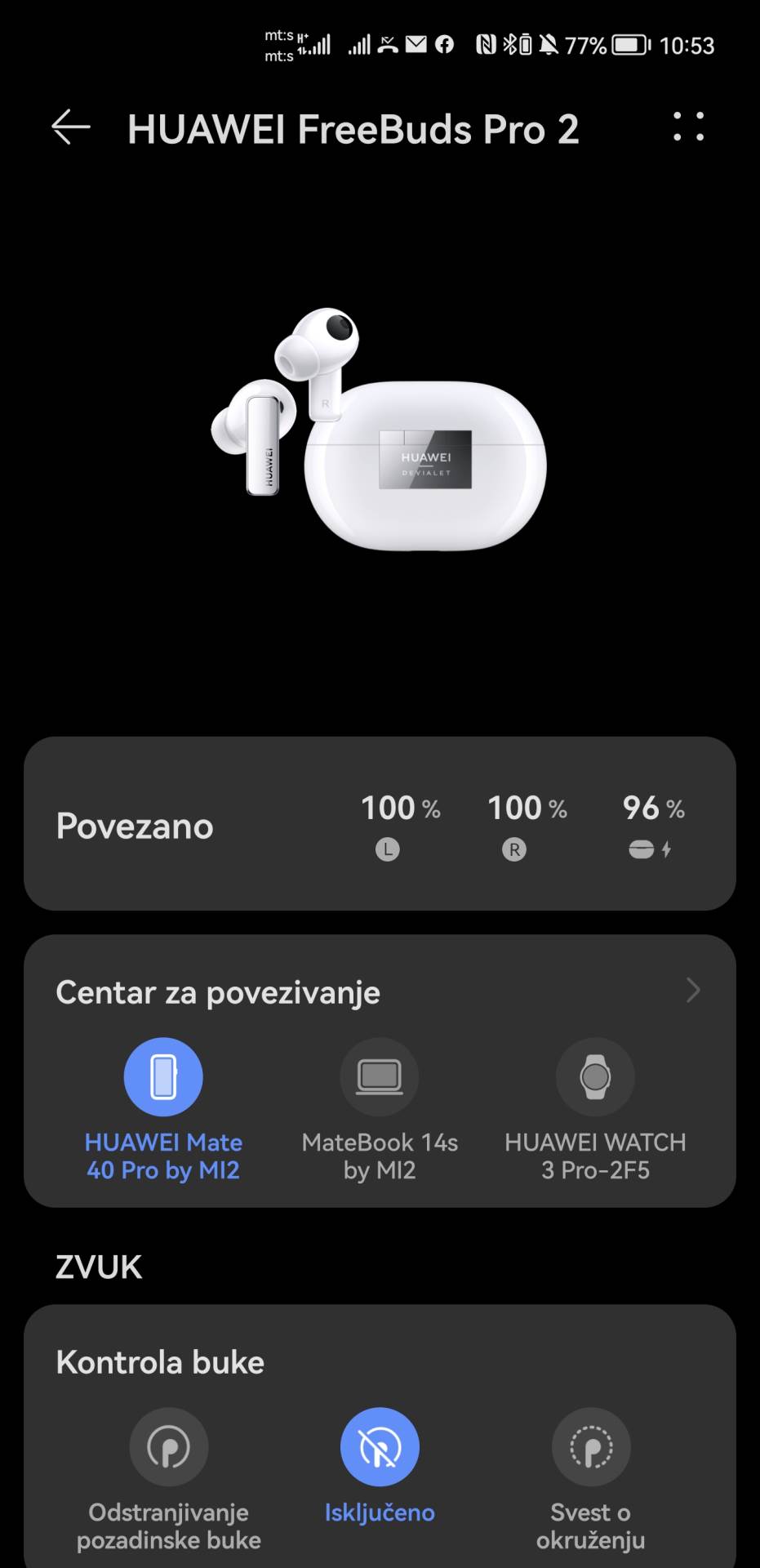The width and height of the screenshot is (760, 1568).
Task: Expand Centar za povezivanje with the chevron
Action: coord(693,991)
